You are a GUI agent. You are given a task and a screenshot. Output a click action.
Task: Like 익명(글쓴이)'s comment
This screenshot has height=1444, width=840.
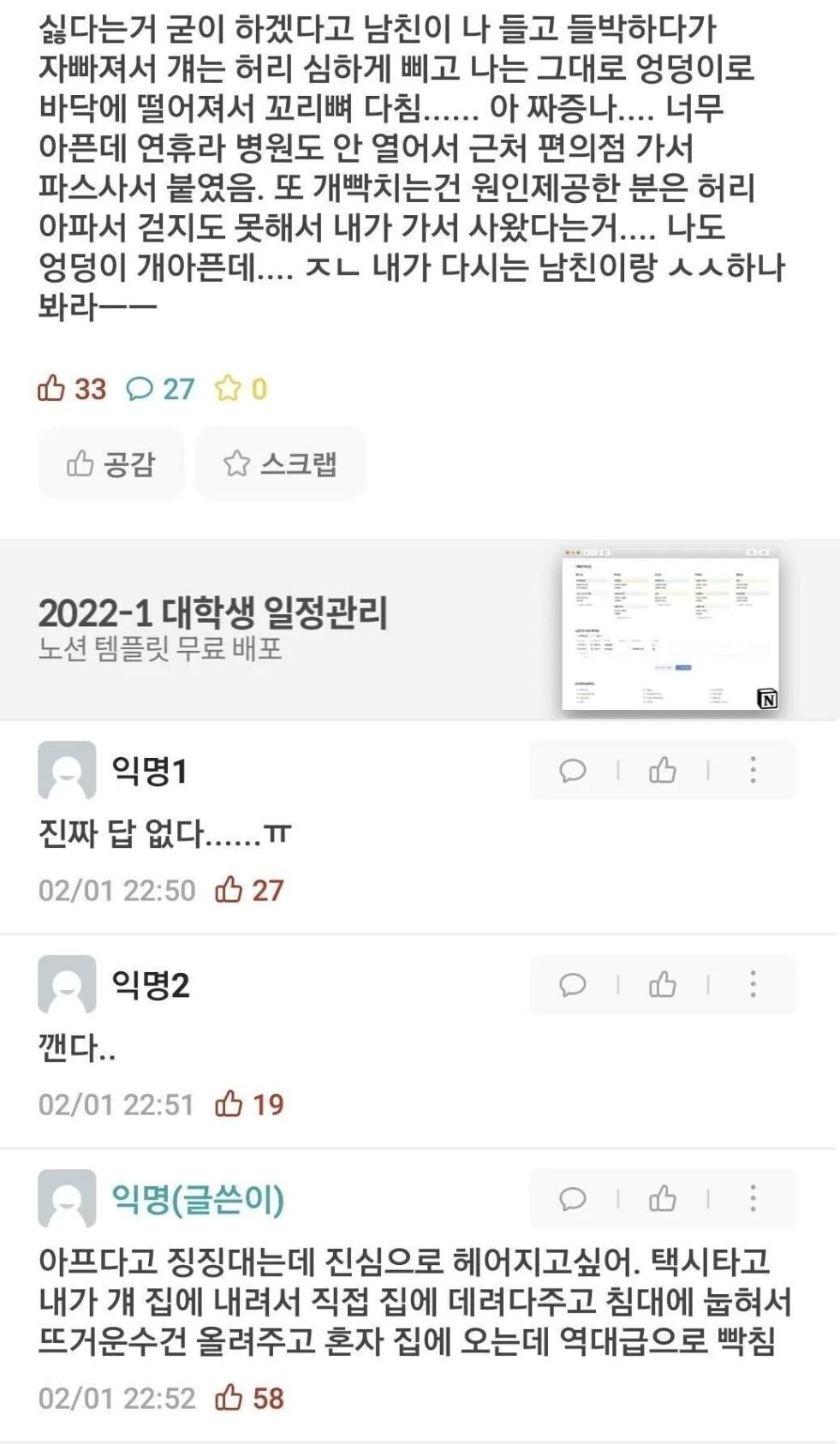coord(663,1199)
